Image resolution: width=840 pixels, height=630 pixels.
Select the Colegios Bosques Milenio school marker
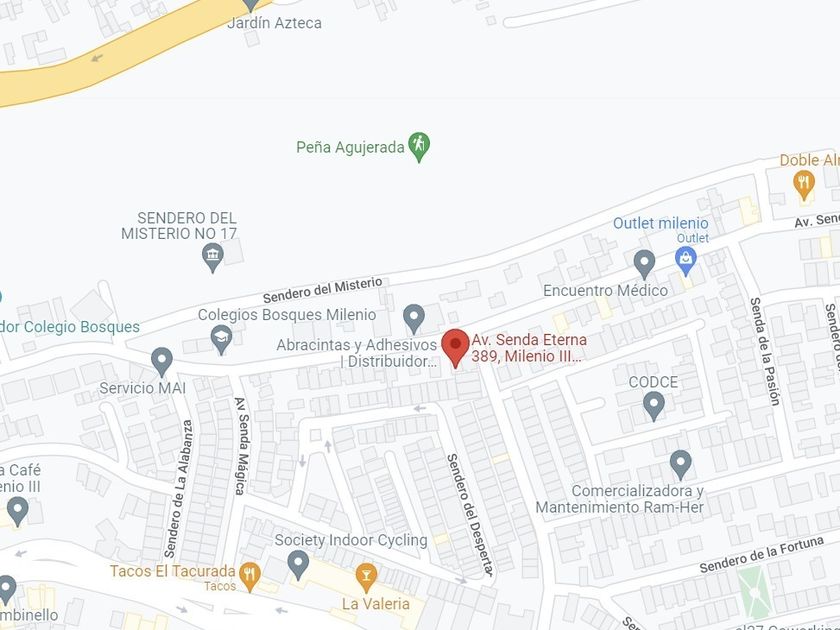pyautogui.click(x=220, y=341)
